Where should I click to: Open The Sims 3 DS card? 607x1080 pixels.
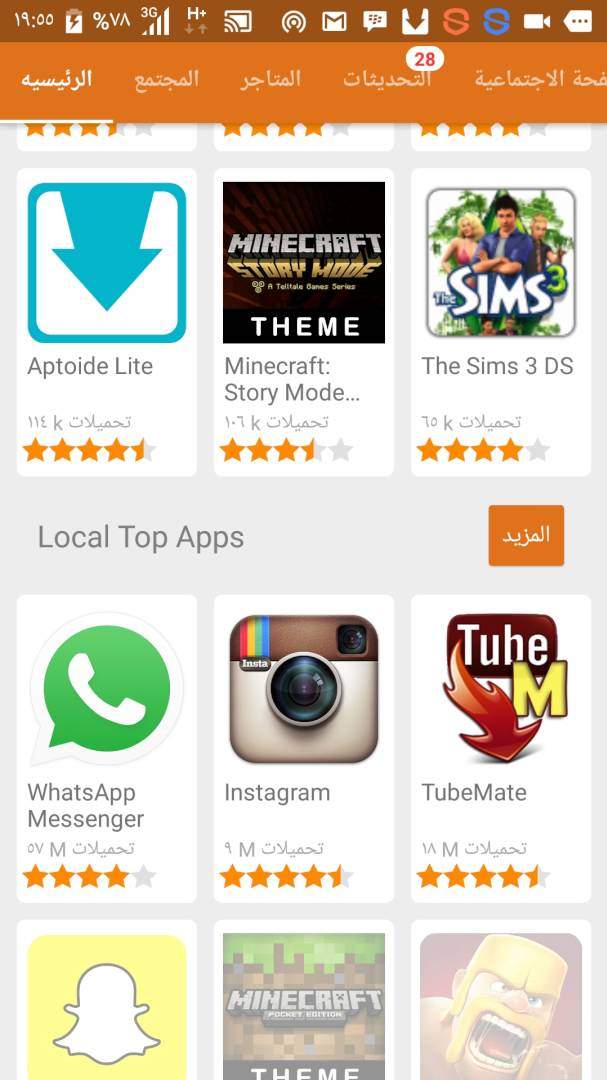coord(501,320)
